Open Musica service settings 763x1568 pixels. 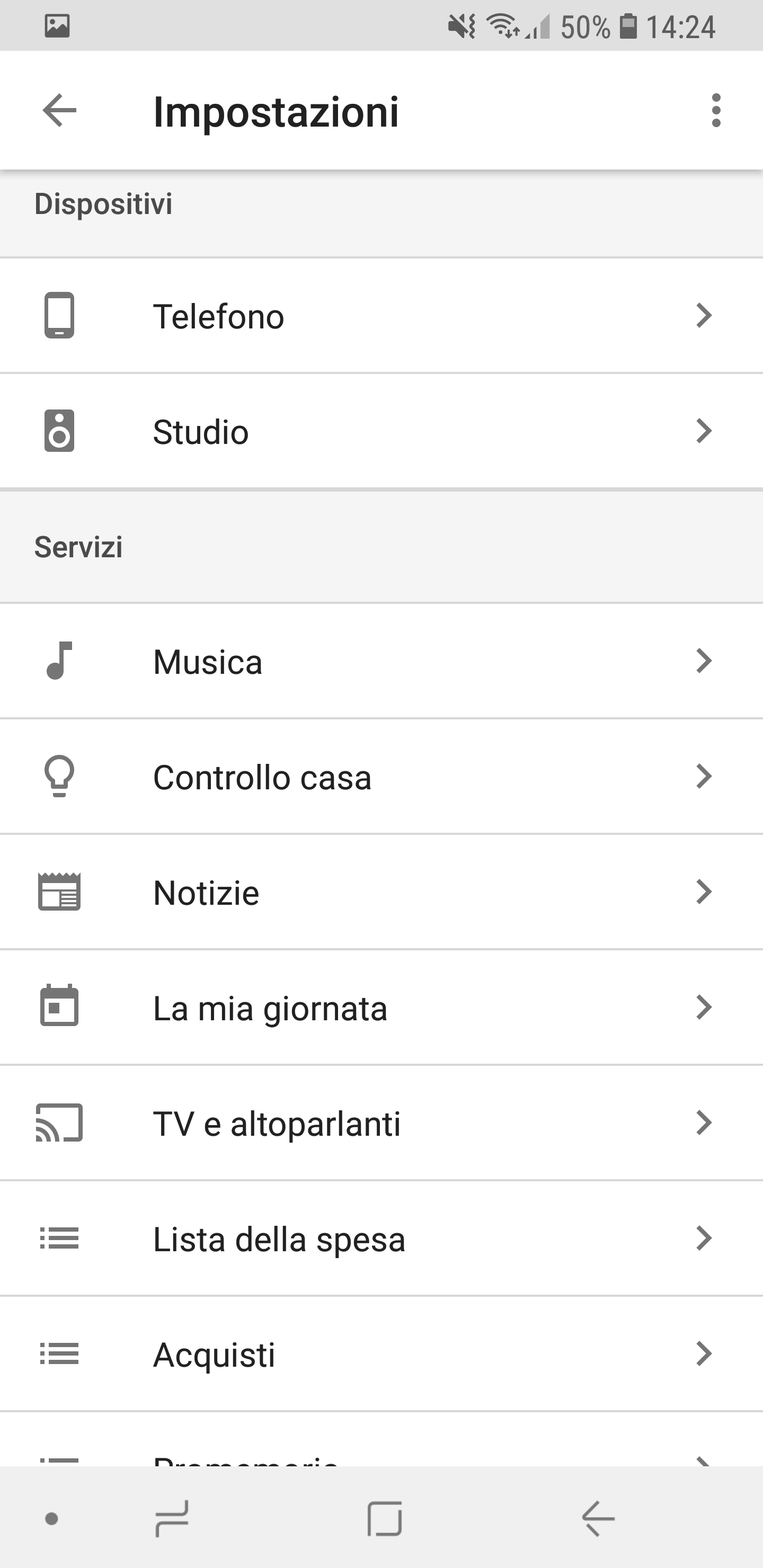[381, 662]
